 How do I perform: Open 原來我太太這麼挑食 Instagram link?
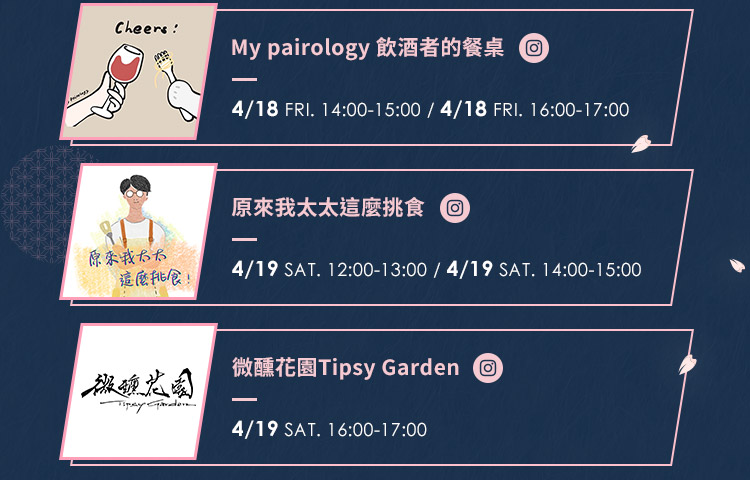tap(455, 208)
